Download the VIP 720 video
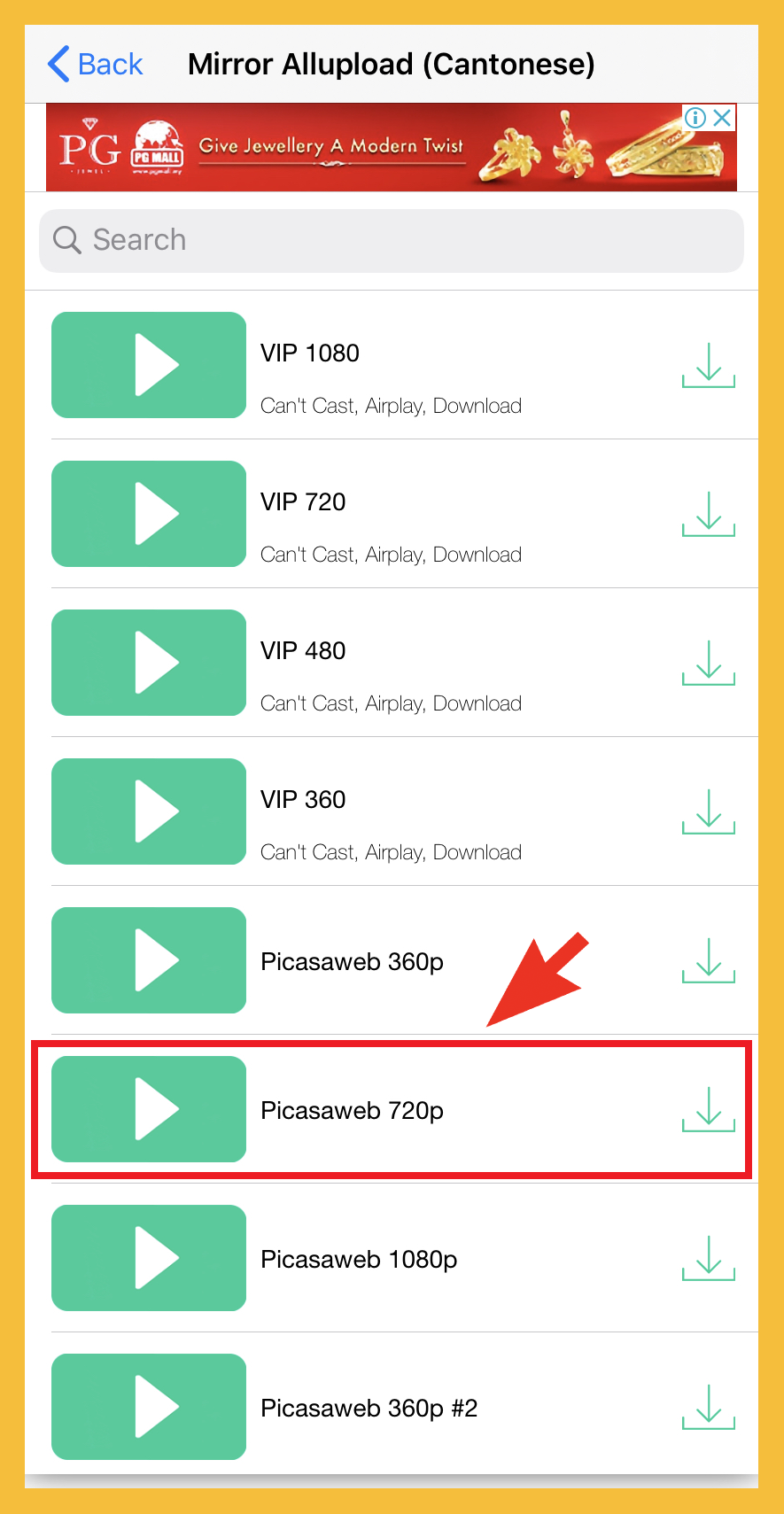The width and height of the screenshot is (784, 1514). click(708, 514)
